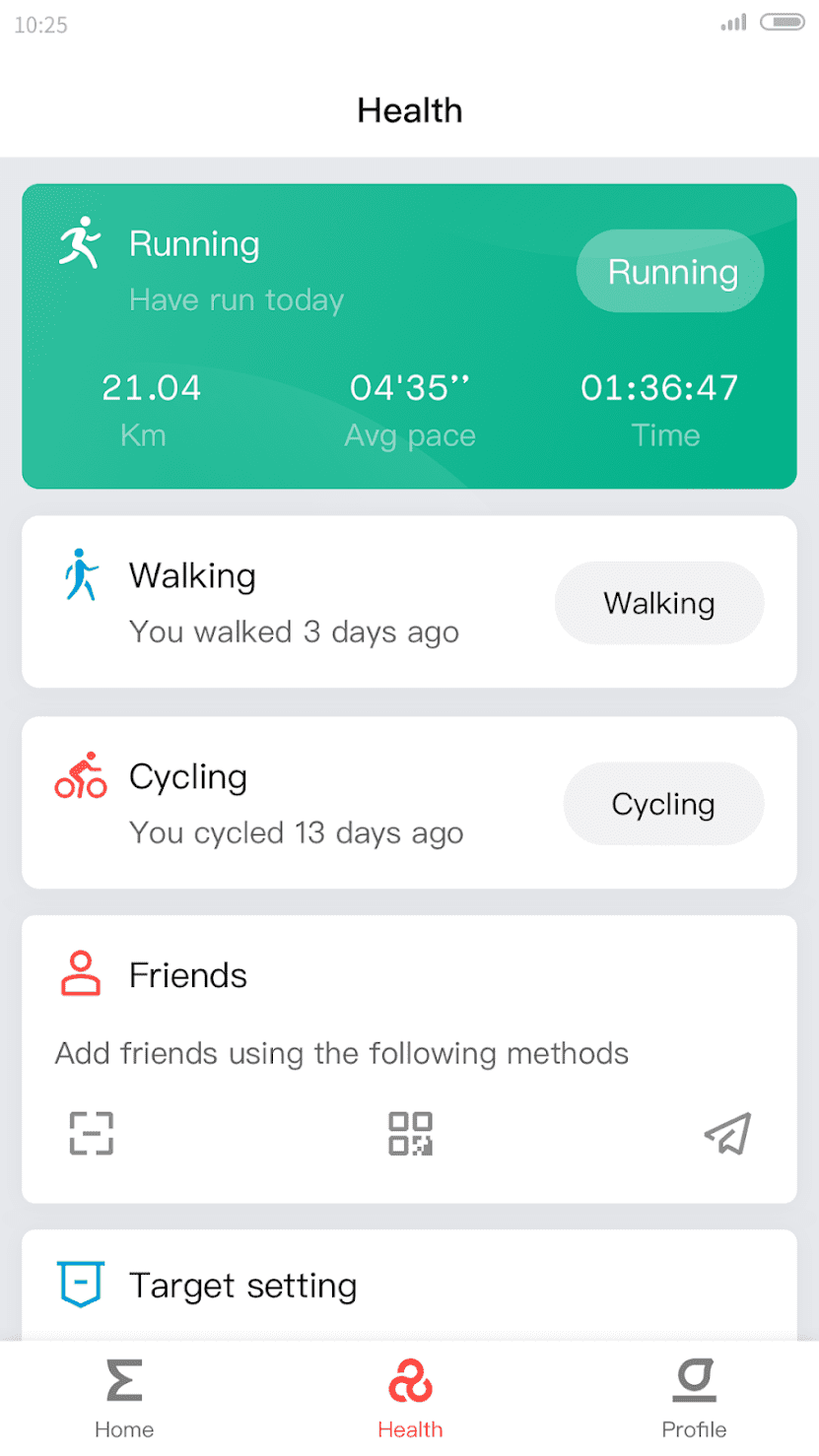Add a friend via scan icon

pyautogui.click(x=92, y=1133)
